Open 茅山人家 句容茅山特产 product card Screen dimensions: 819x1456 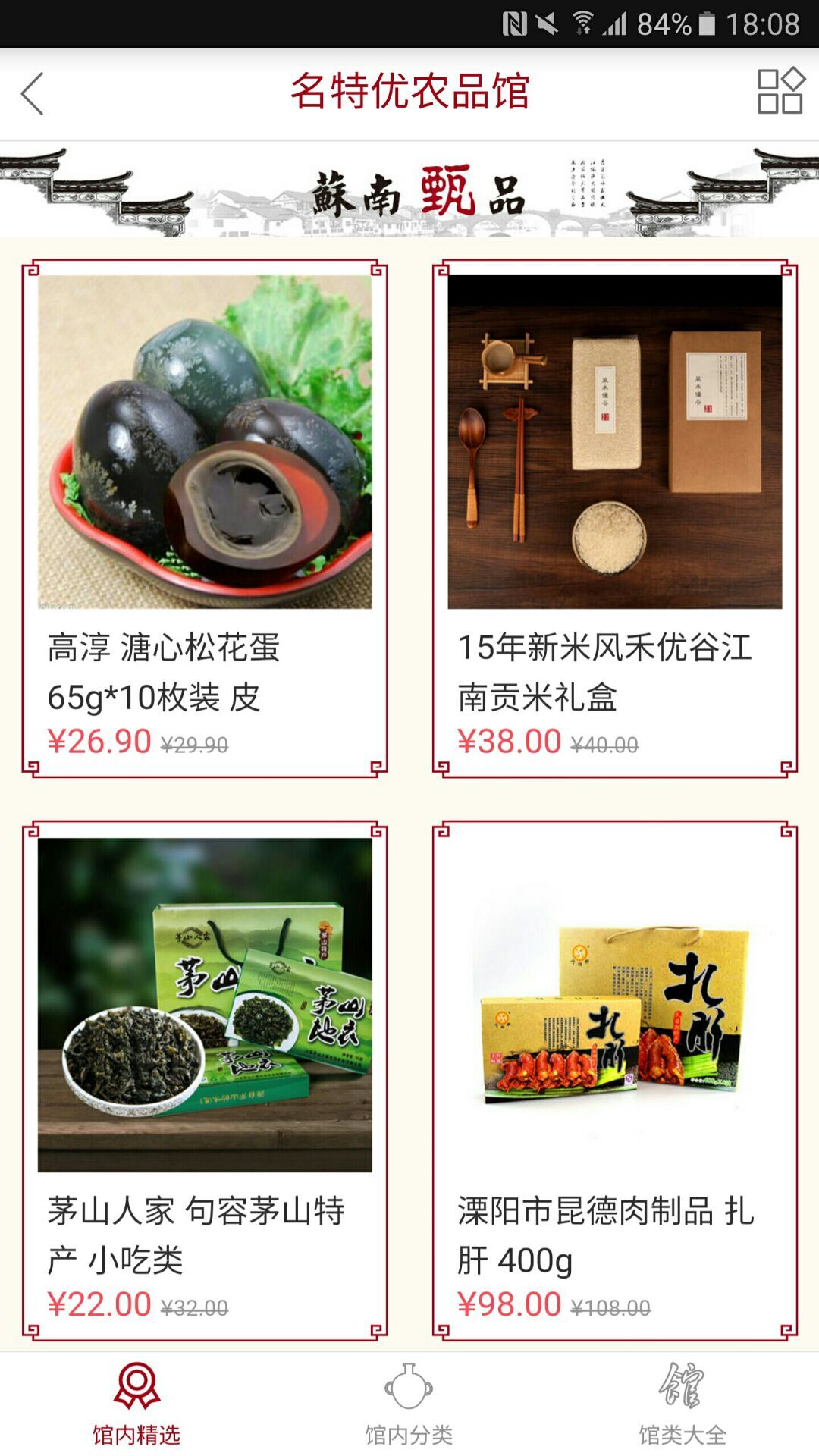point(205,1081)
